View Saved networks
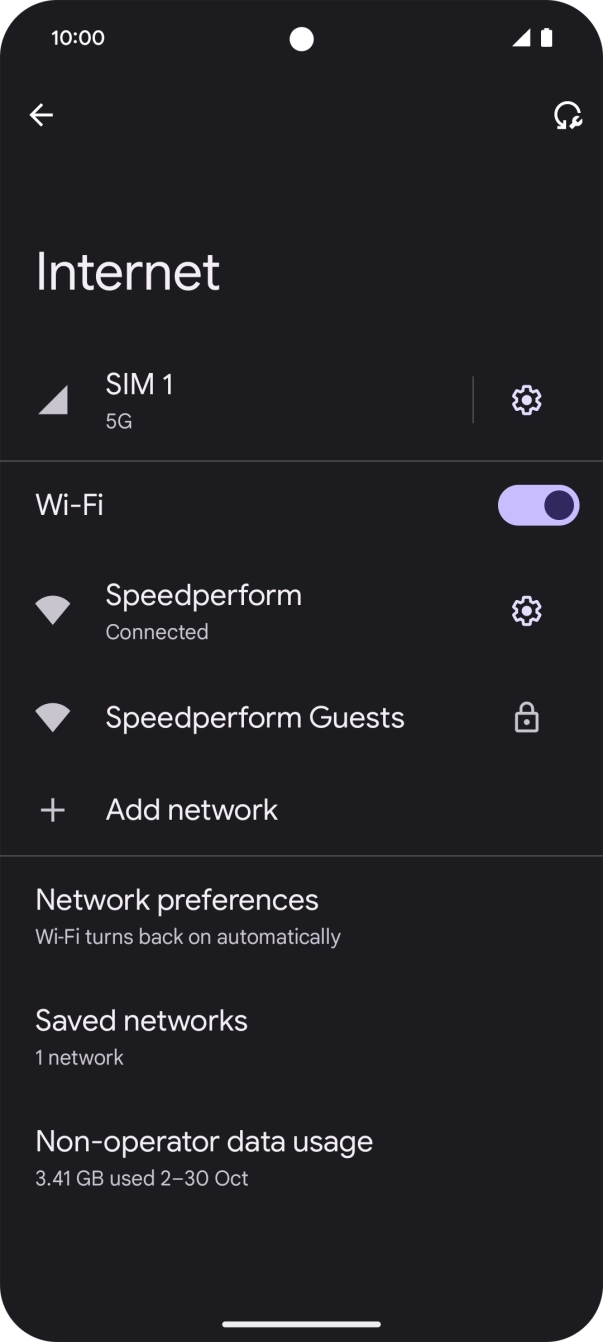This screenshot has width=603, height=1342. click(142, 1037)
